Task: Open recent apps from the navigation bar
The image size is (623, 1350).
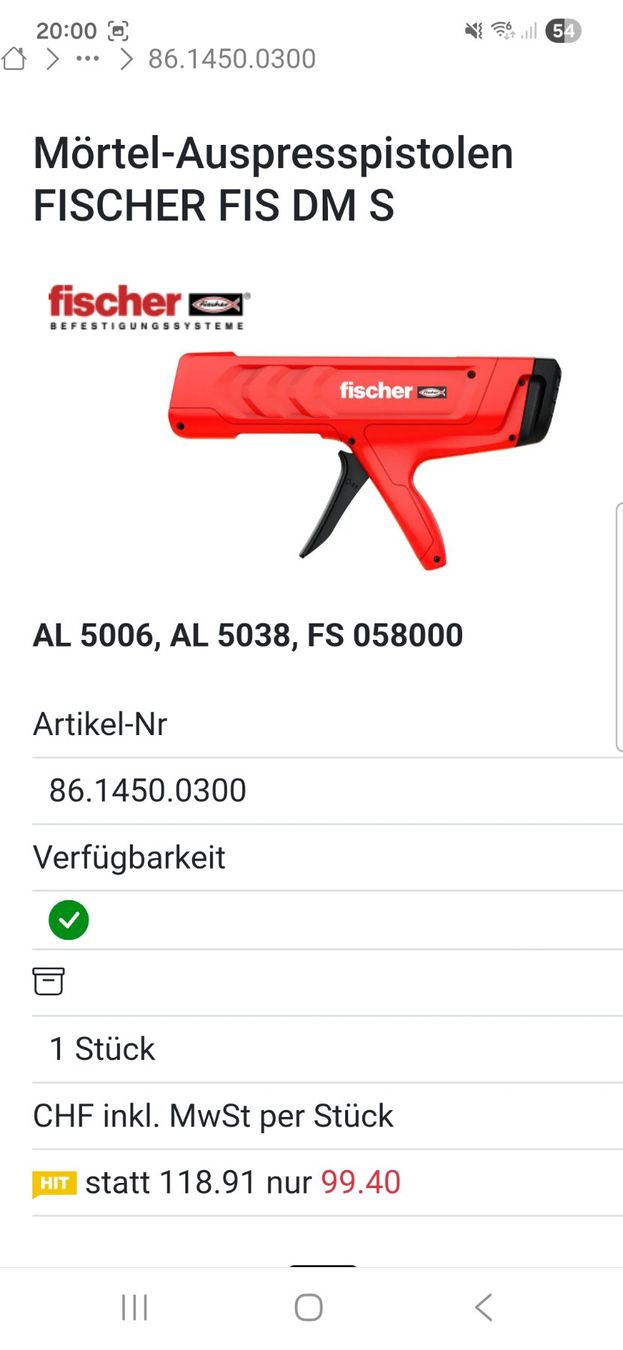Action: click(x=134, y=1307)
